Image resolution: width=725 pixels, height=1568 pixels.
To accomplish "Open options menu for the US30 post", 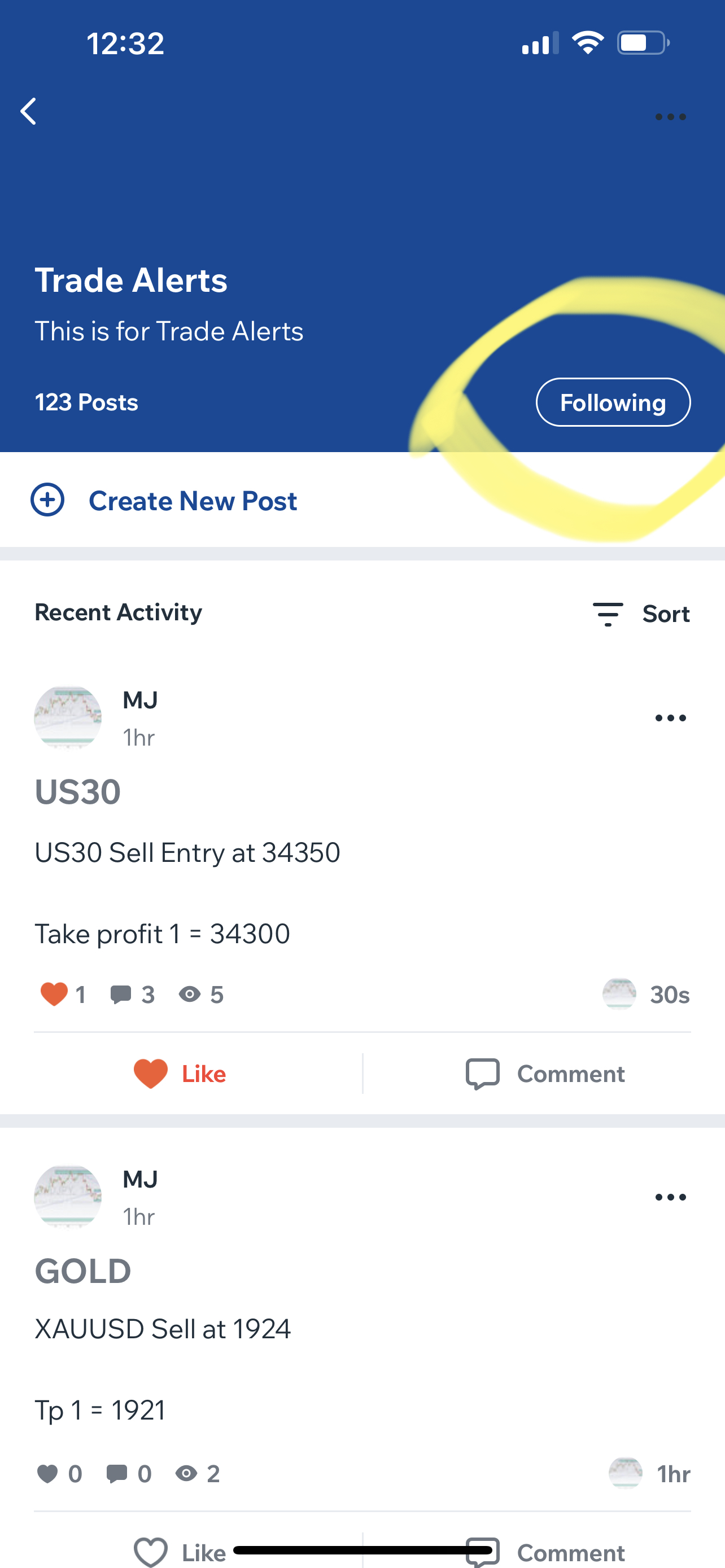I will [x=670, y=719].
